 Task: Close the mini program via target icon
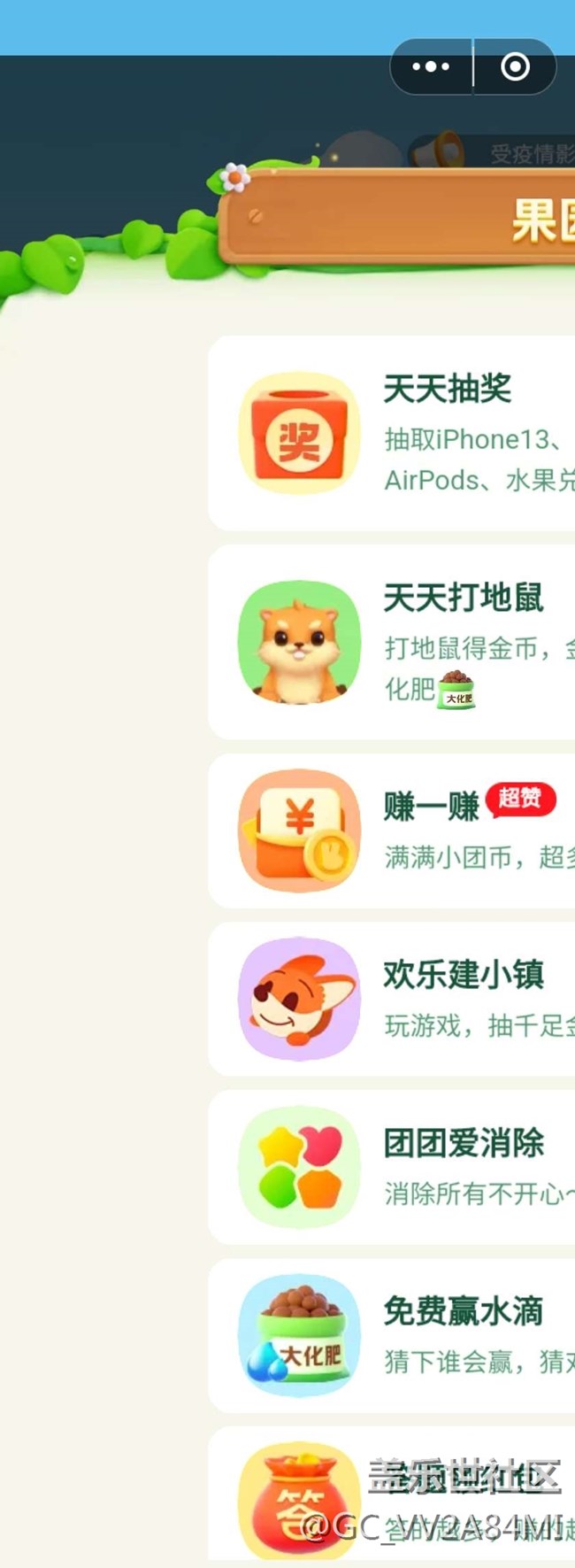click(515, 67)
